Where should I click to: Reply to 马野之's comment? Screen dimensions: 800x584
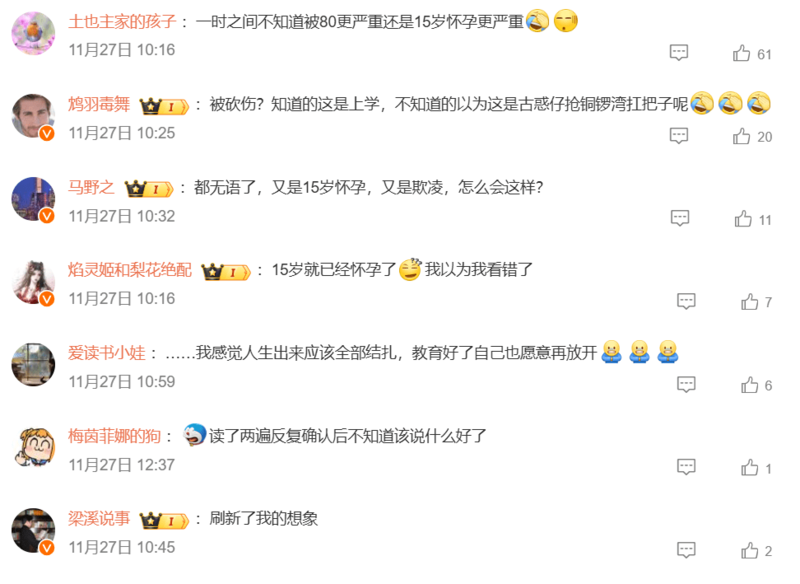click(x=679, y=218)
